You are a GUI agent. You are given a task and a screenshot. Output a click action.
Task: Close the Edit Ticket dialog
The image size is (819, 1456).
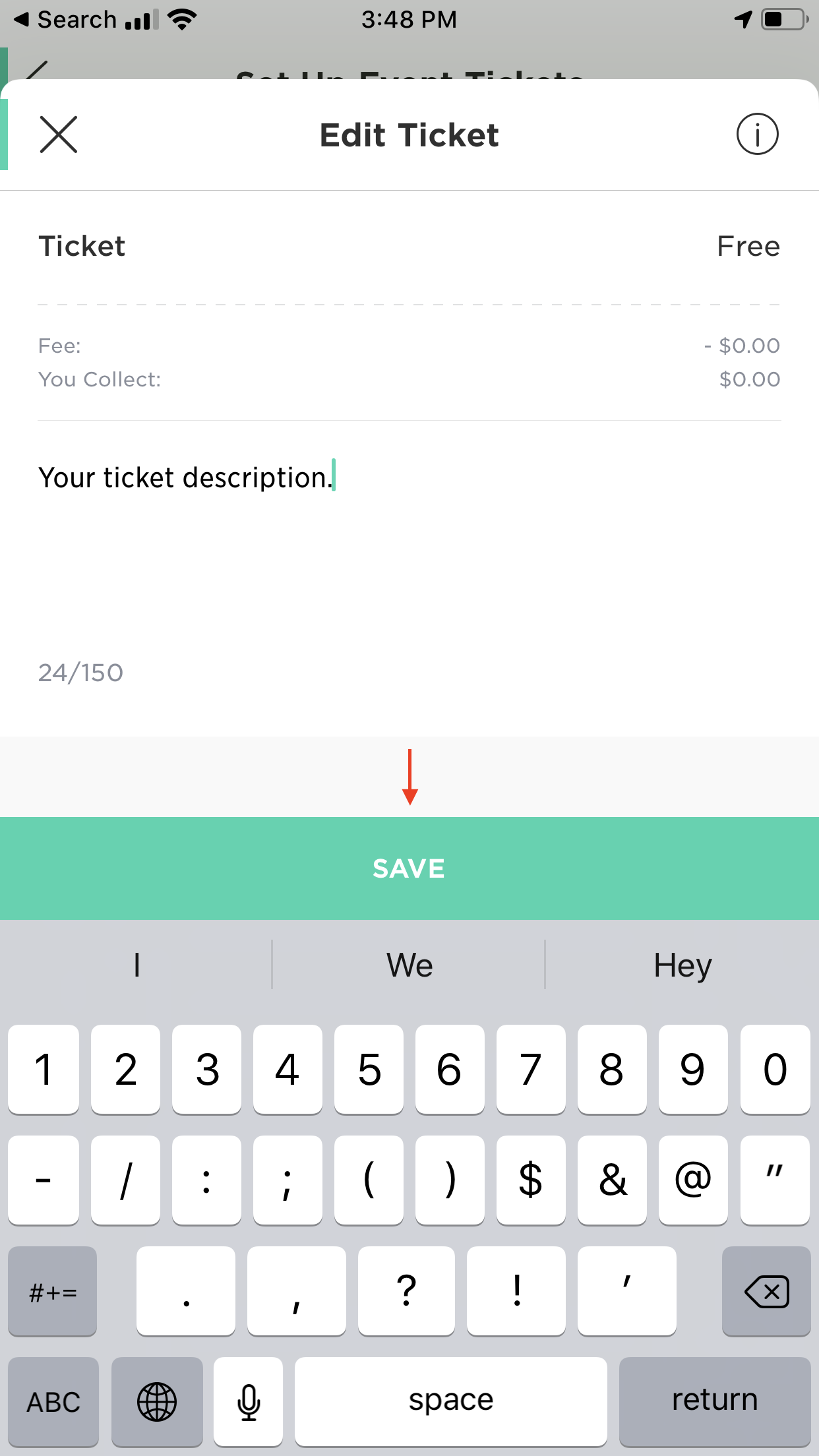59,135
